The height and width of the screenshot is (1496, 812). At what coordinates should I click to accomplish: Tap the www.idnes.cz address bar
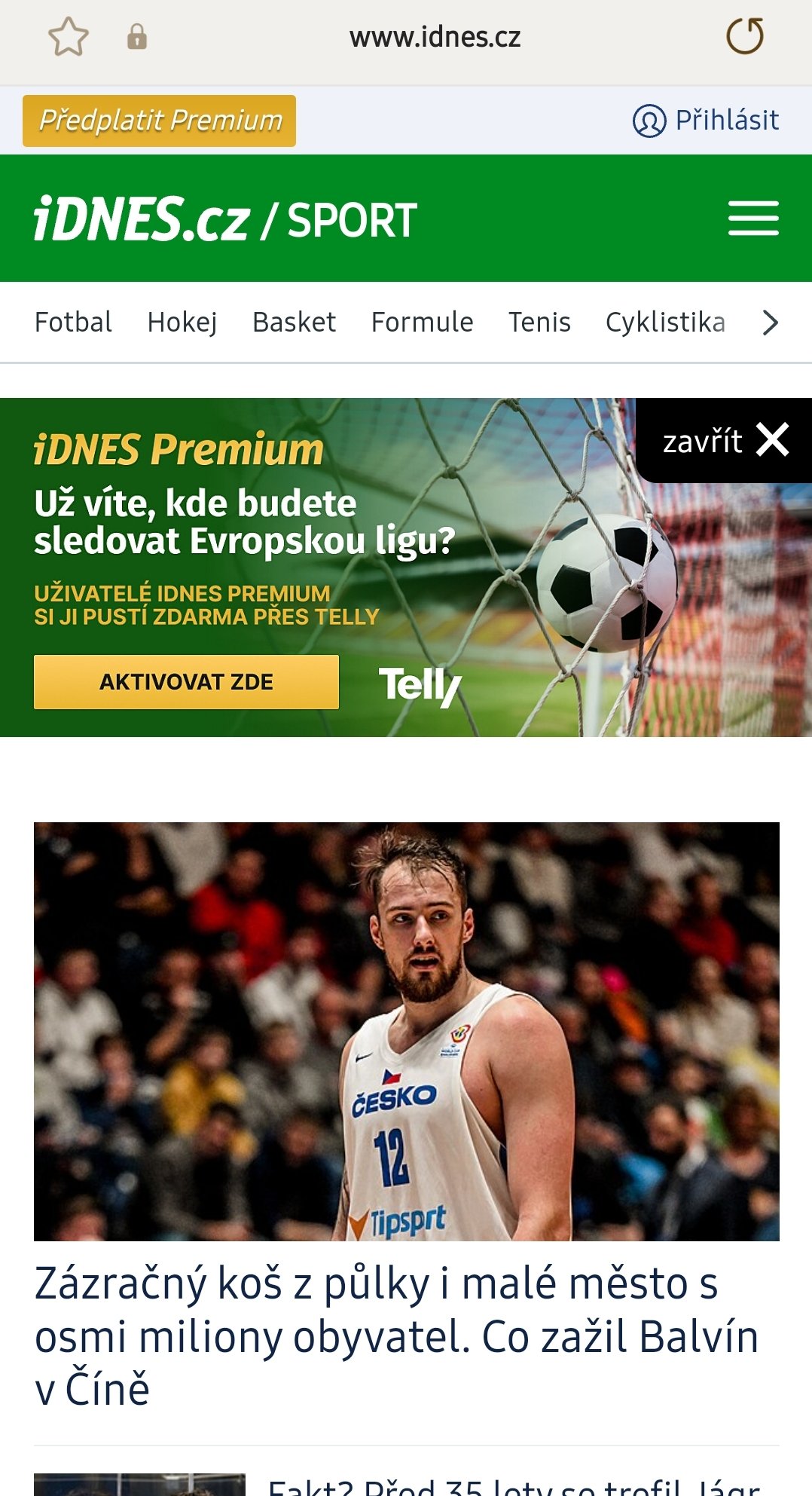(435, 37)
